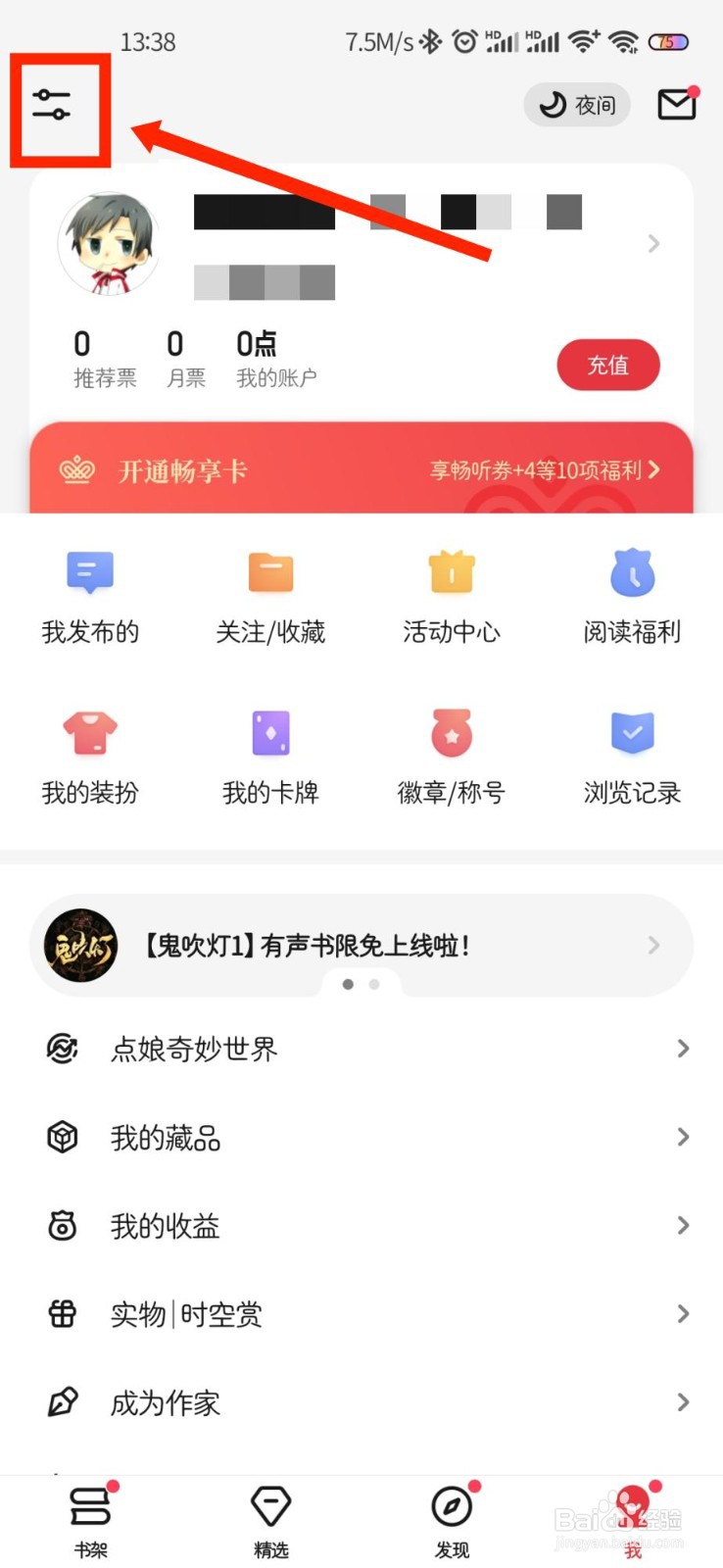The width and height of the screenshot is (723, 1568).
Task: Switch to 夜间 night mode
Action: pyautogui.click(x=577, y=105)
